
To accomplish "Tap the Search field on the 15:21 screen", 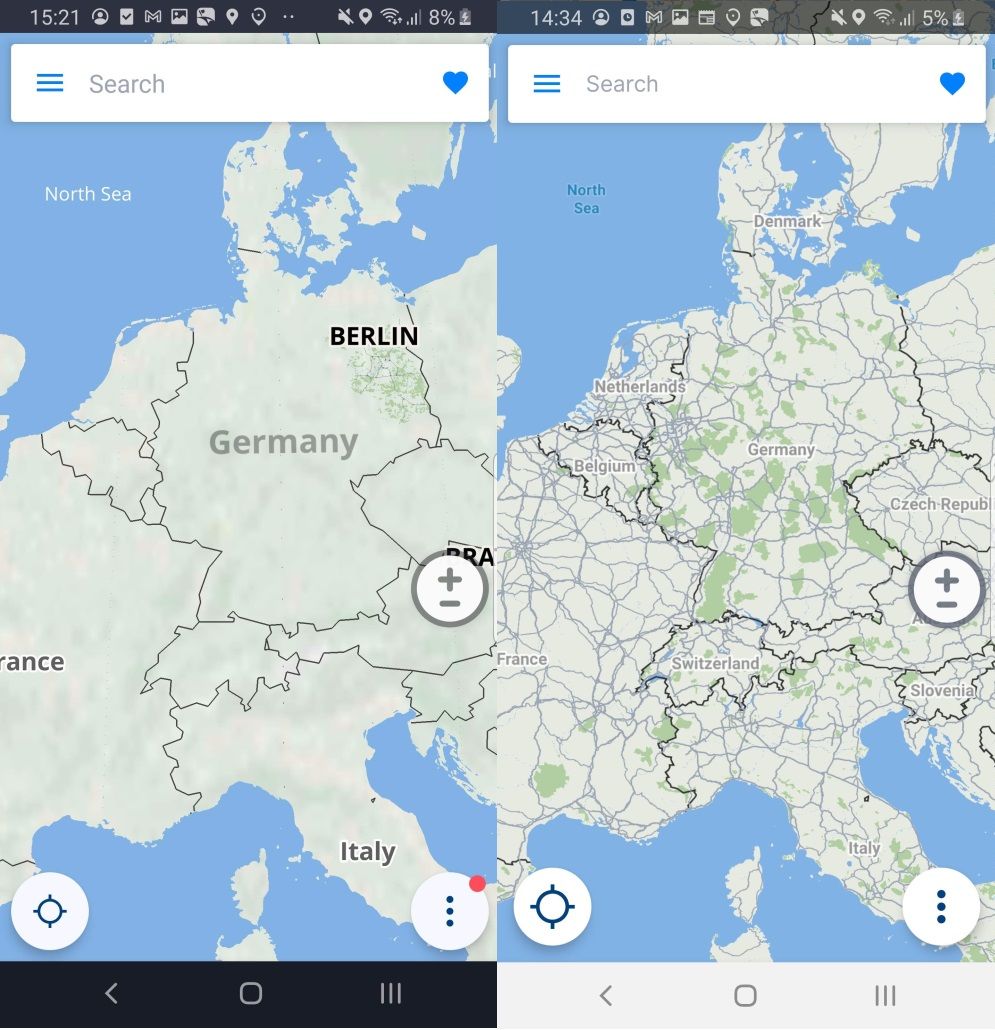I will click(250, 84).
